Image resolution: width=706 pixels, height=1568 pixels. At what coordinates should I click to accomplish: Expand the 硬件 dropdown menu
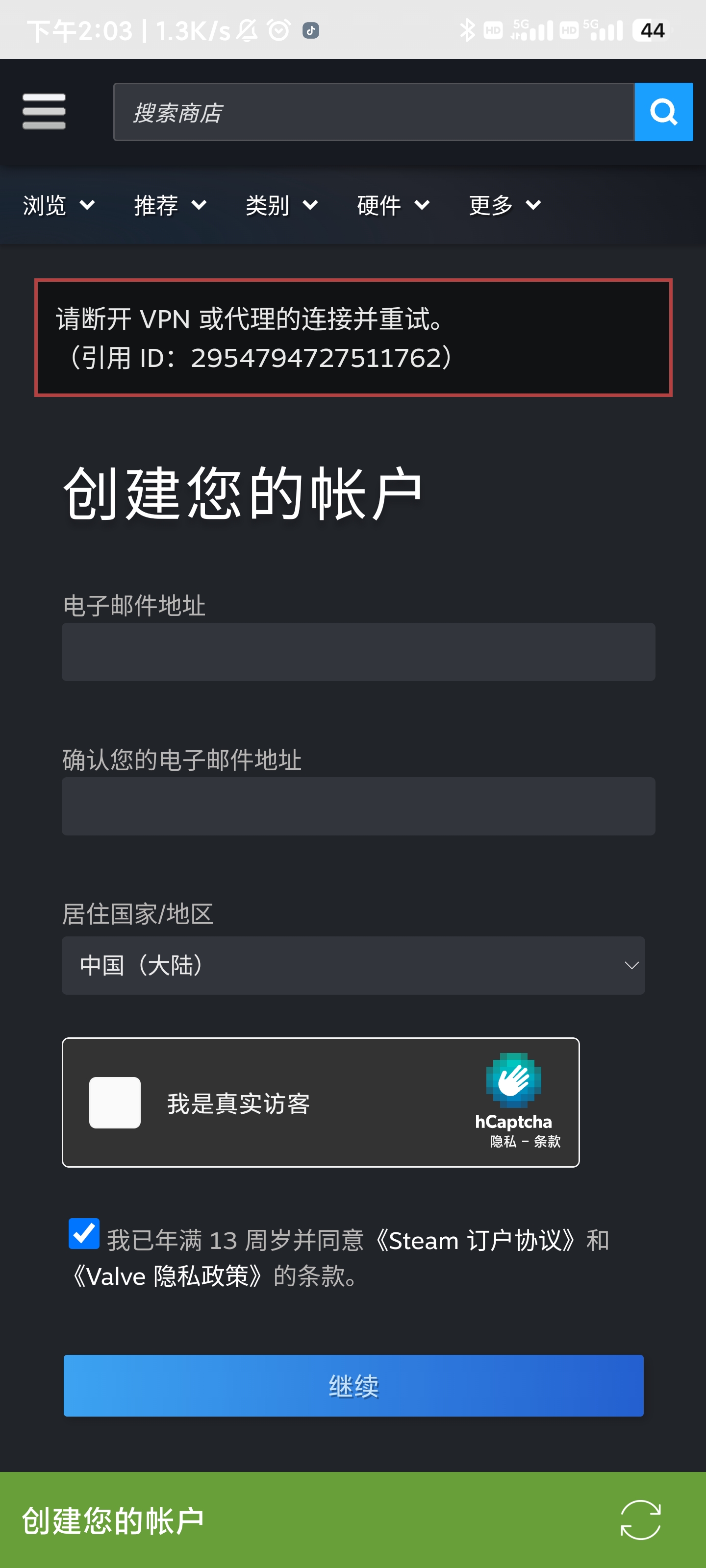[x=393, y=205]
